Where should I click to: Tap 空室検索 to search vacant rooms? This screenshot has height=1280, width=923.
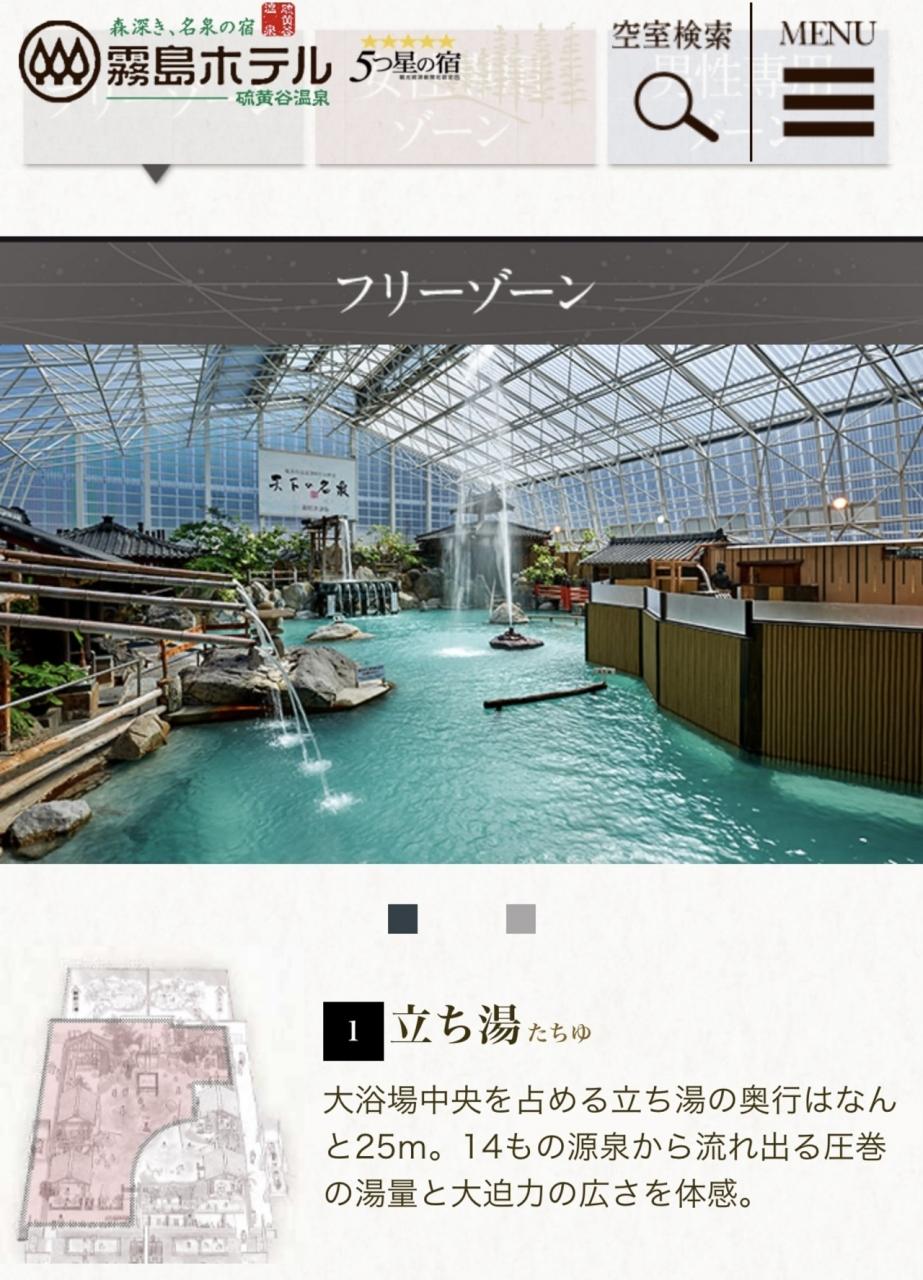671,84
